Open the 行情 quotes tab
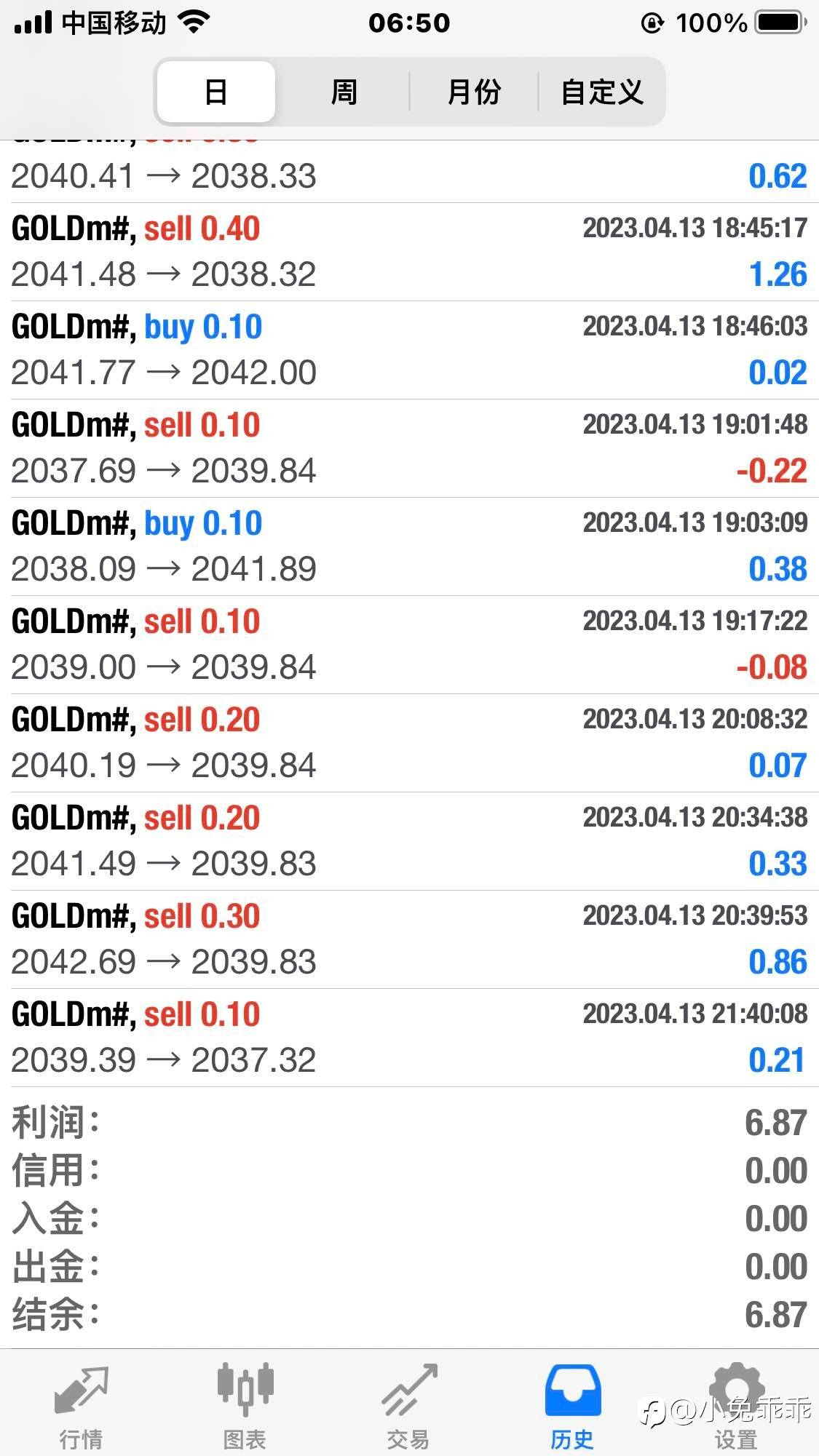The image size is (819, 1456). pos(81,1406)
